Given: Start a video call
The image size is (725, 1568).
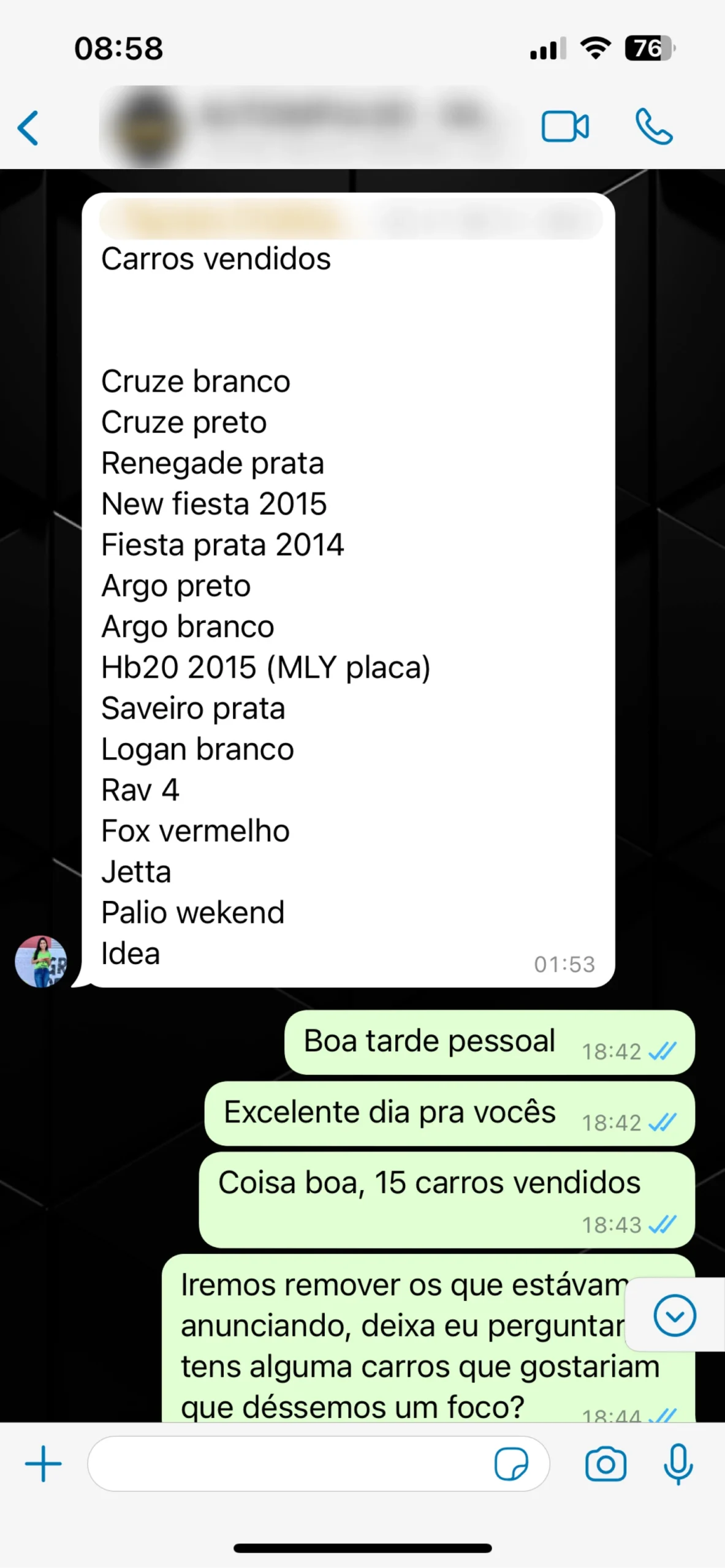Looking at the screenshot, I should [564, 127].
